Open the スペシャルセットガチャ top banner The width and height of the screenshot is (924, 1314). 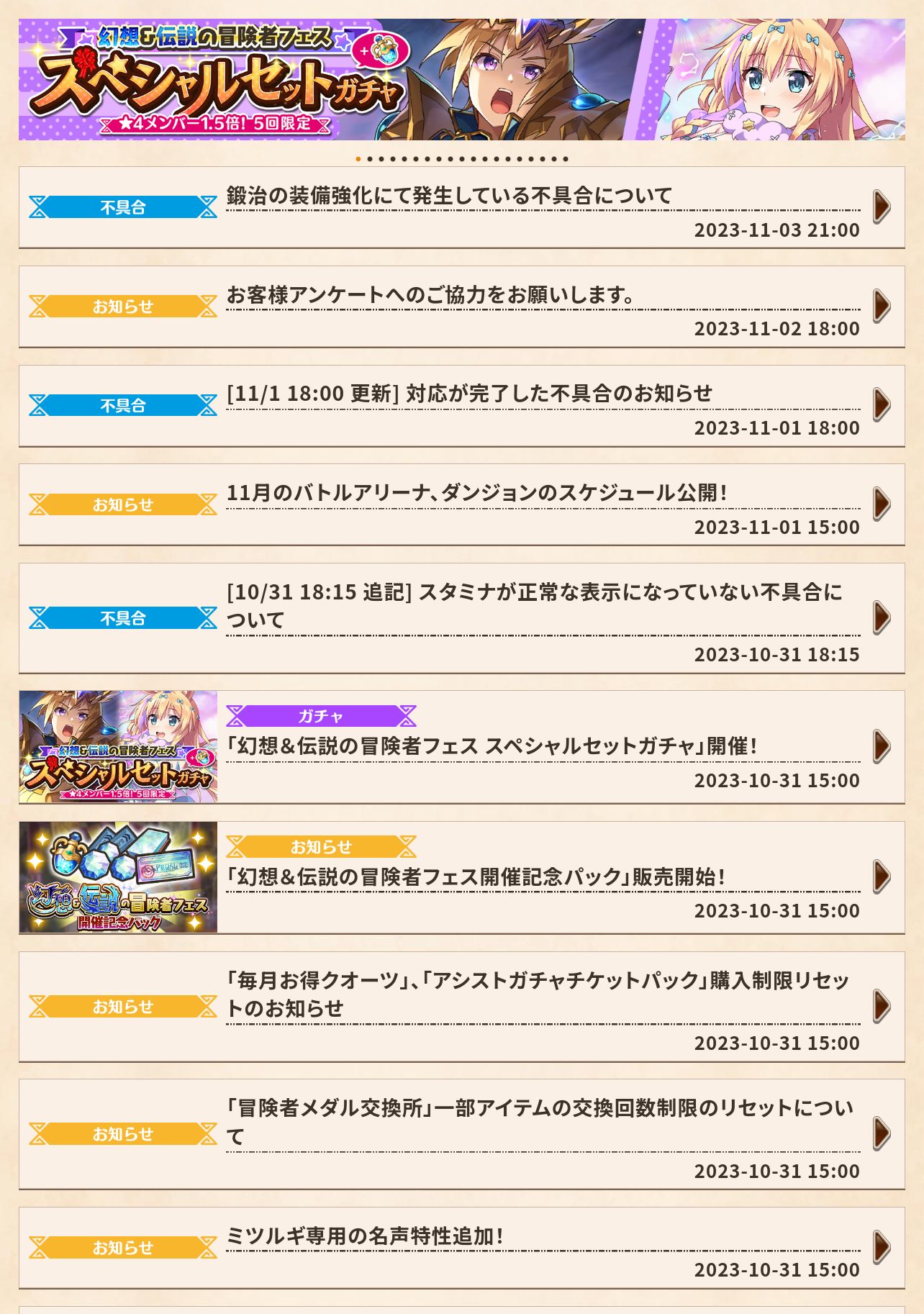[461, 79]
